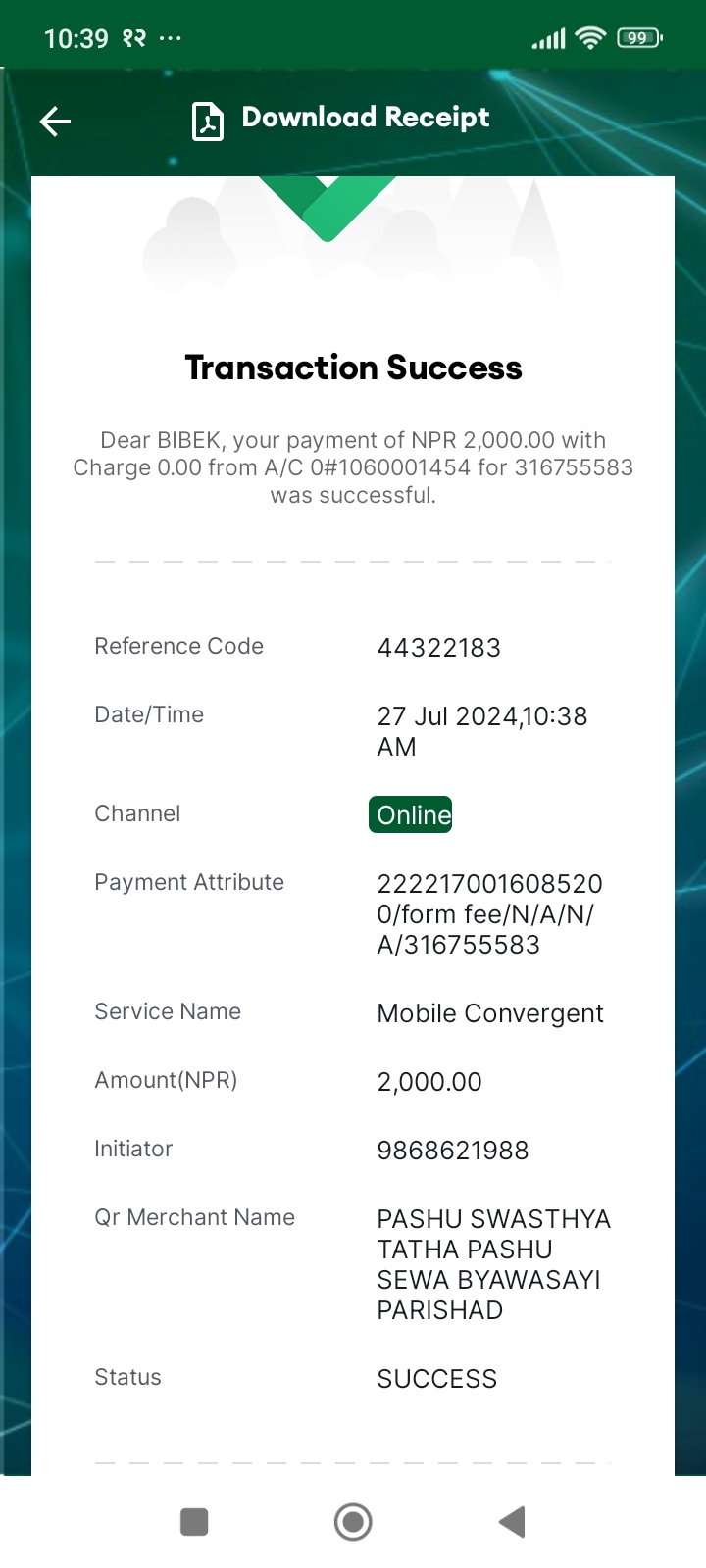Open recent apps with the square button
The image size is (706, 1568).
194,1522
